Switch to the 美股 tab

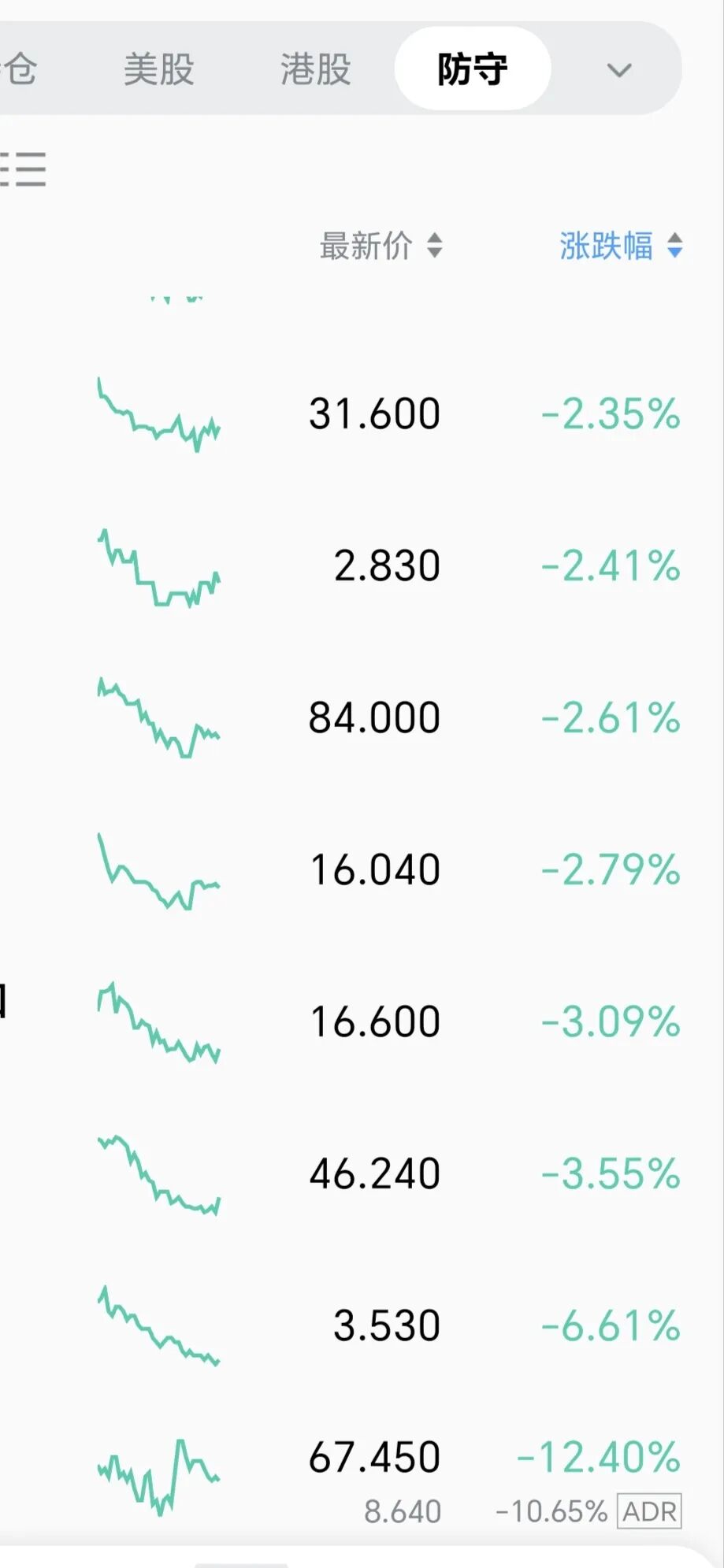[x=158, y=69]
